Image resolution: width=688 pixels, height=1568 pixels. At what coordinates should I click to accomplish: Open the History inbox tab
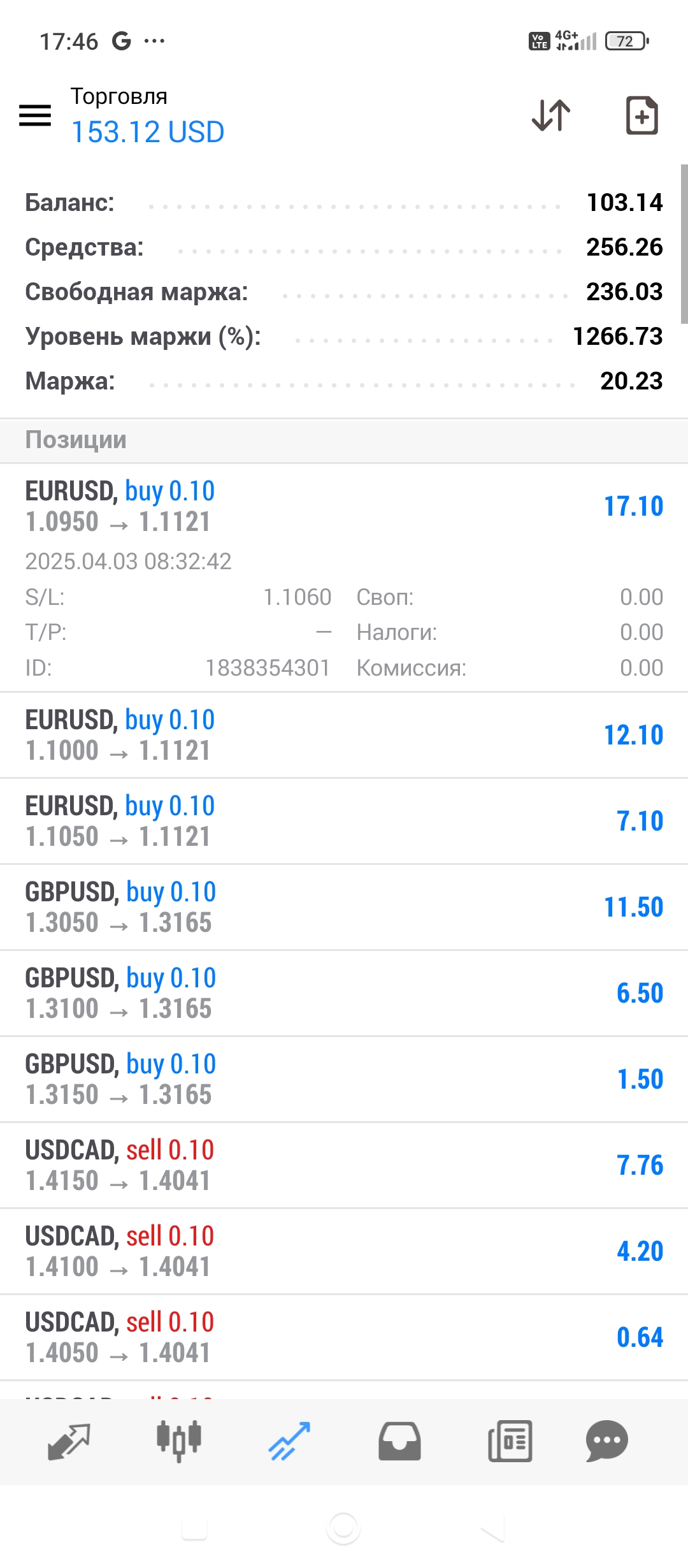(399, 1441)
